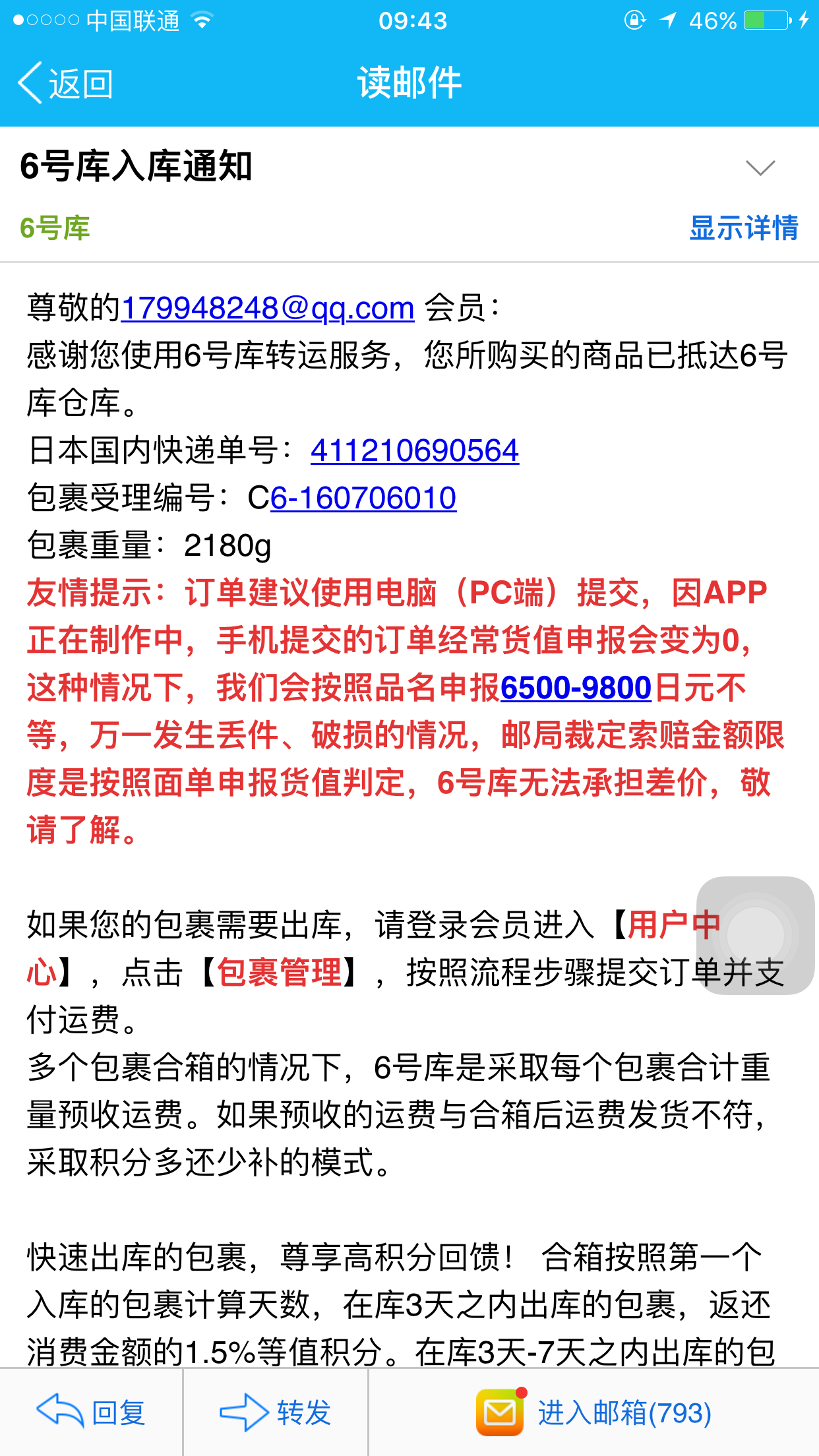
Task: Tap the package number 6-160706010 link
Action: pos(363,498)
